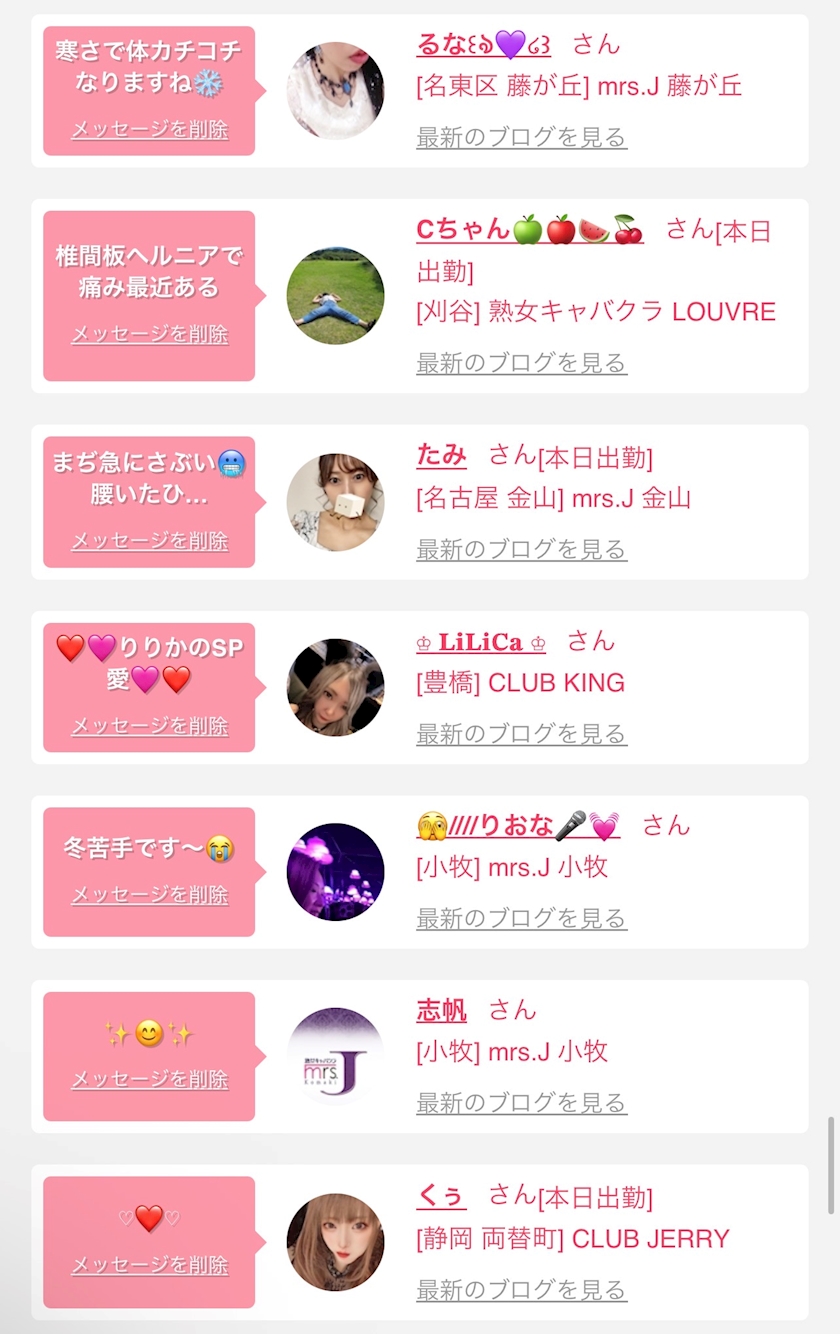View Cちゃん's latest blog
This screenshot has height=1334, width=840.
click(521, 363)
